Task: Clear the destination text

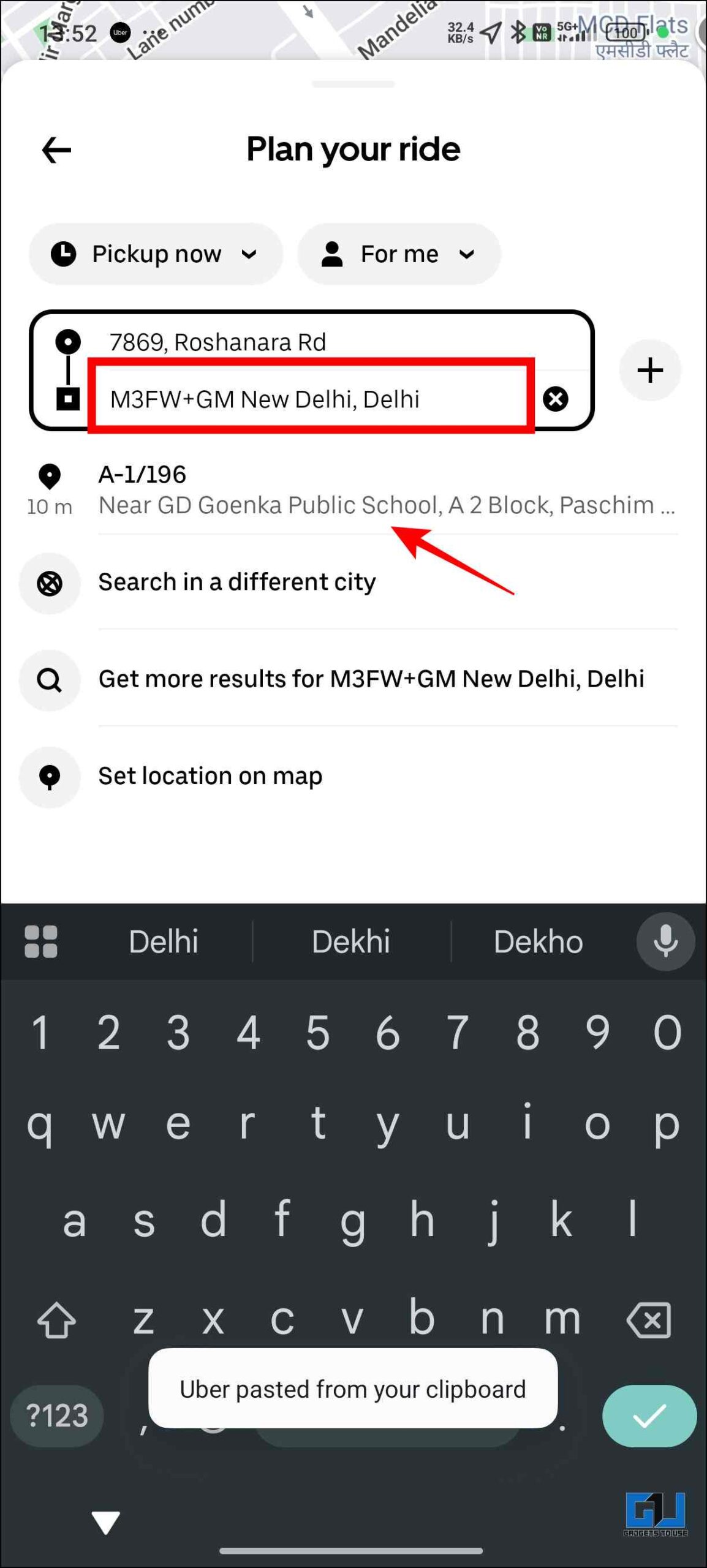Action: pyautogui.click(x=556, y=399)
